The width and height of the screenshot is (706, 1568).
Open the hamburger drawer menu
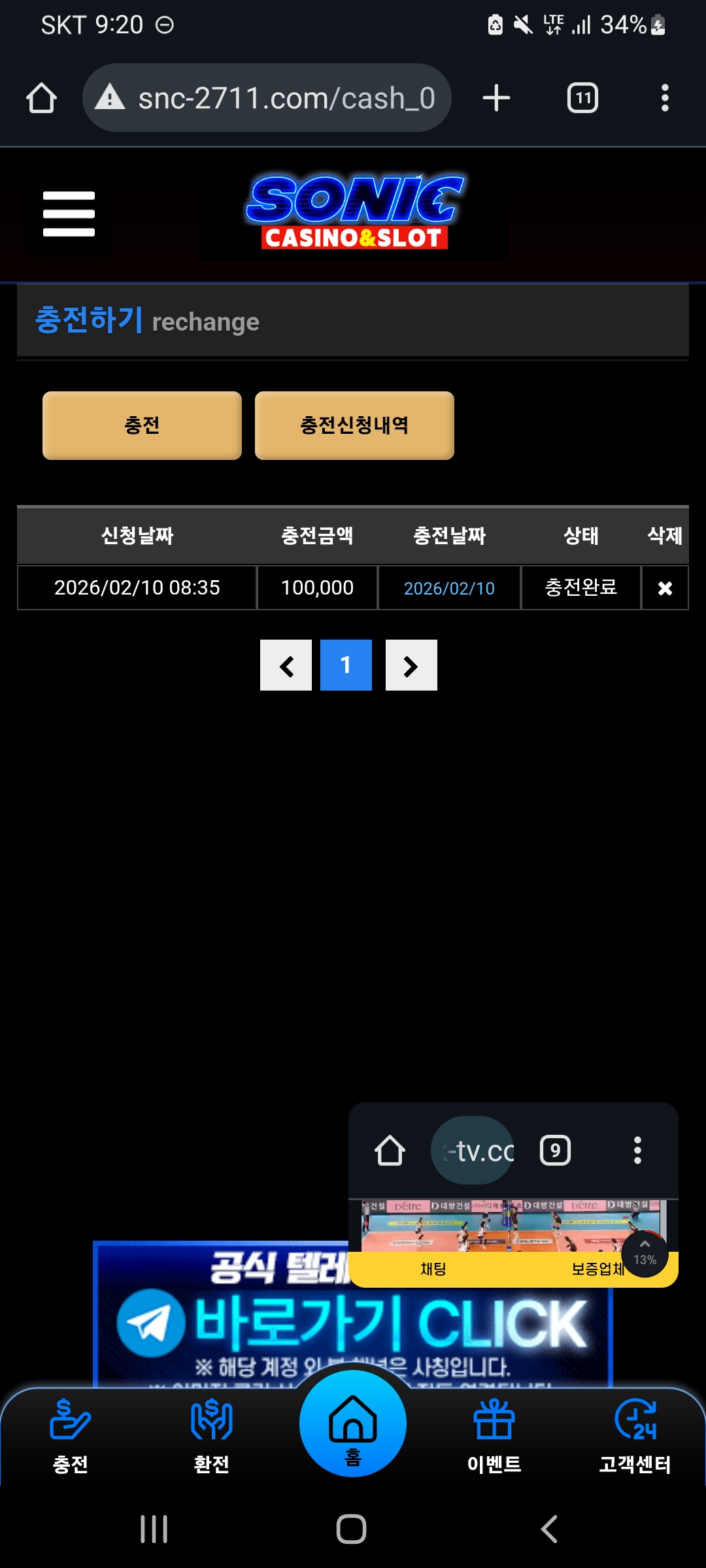point(69,214)
